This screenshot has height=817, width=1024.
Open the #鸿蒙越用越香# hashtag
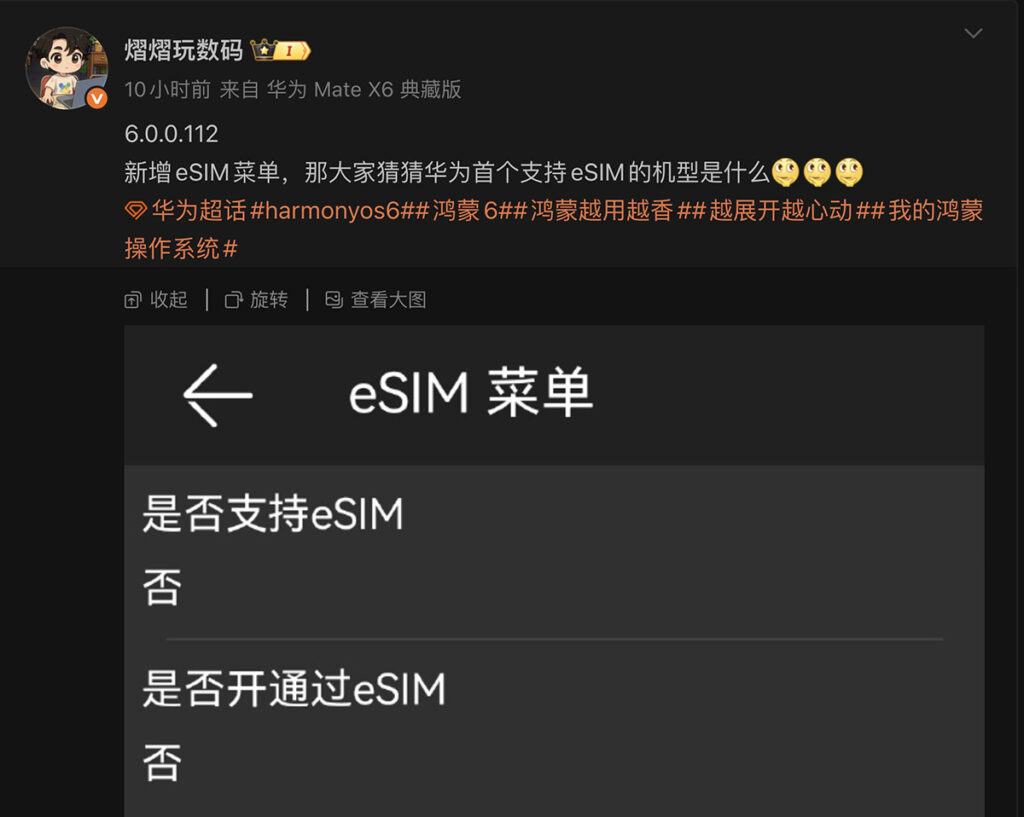click(601, 211)
